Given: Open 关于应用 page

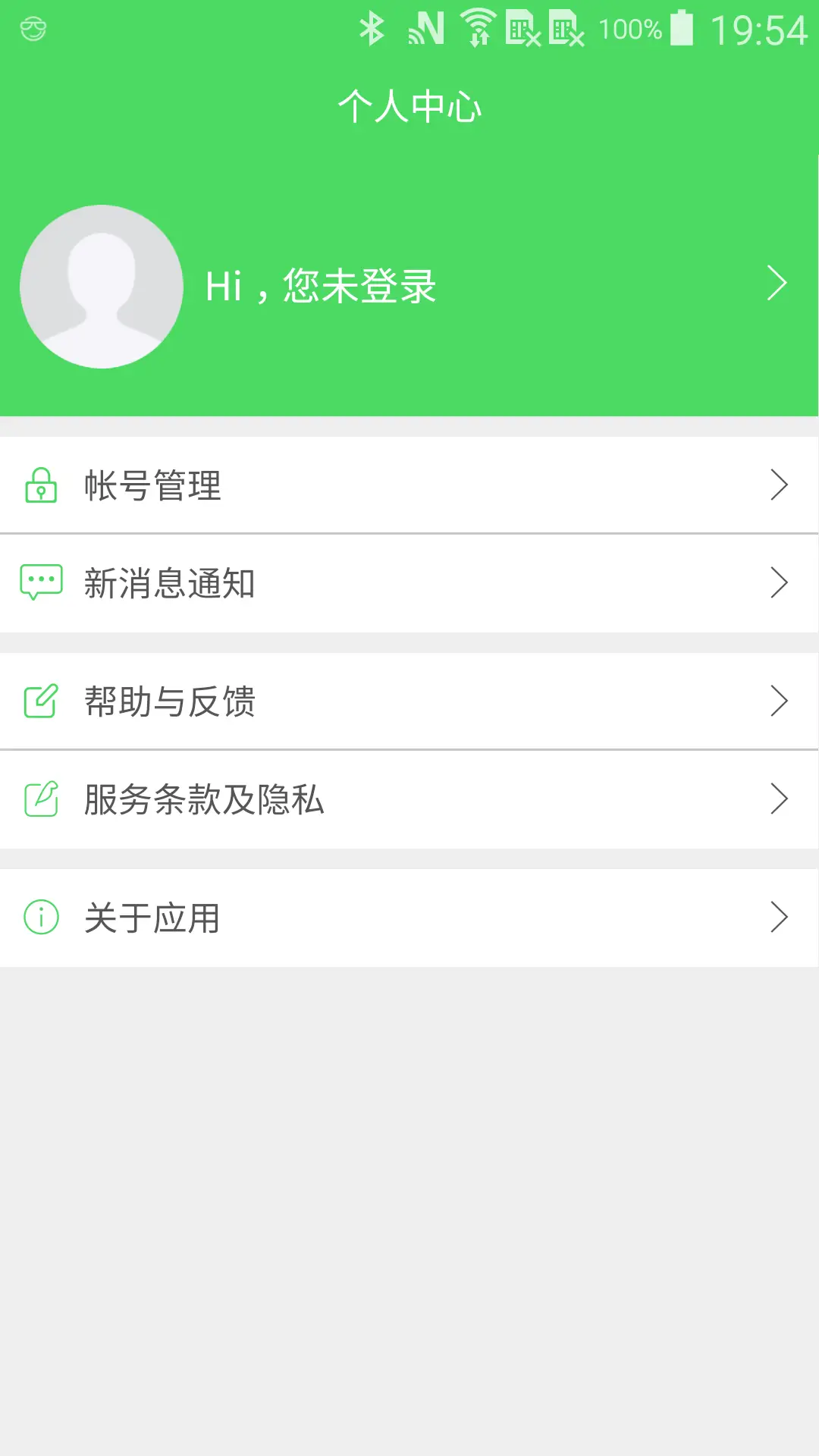Looking at the screenshot, I should (409, 918).
